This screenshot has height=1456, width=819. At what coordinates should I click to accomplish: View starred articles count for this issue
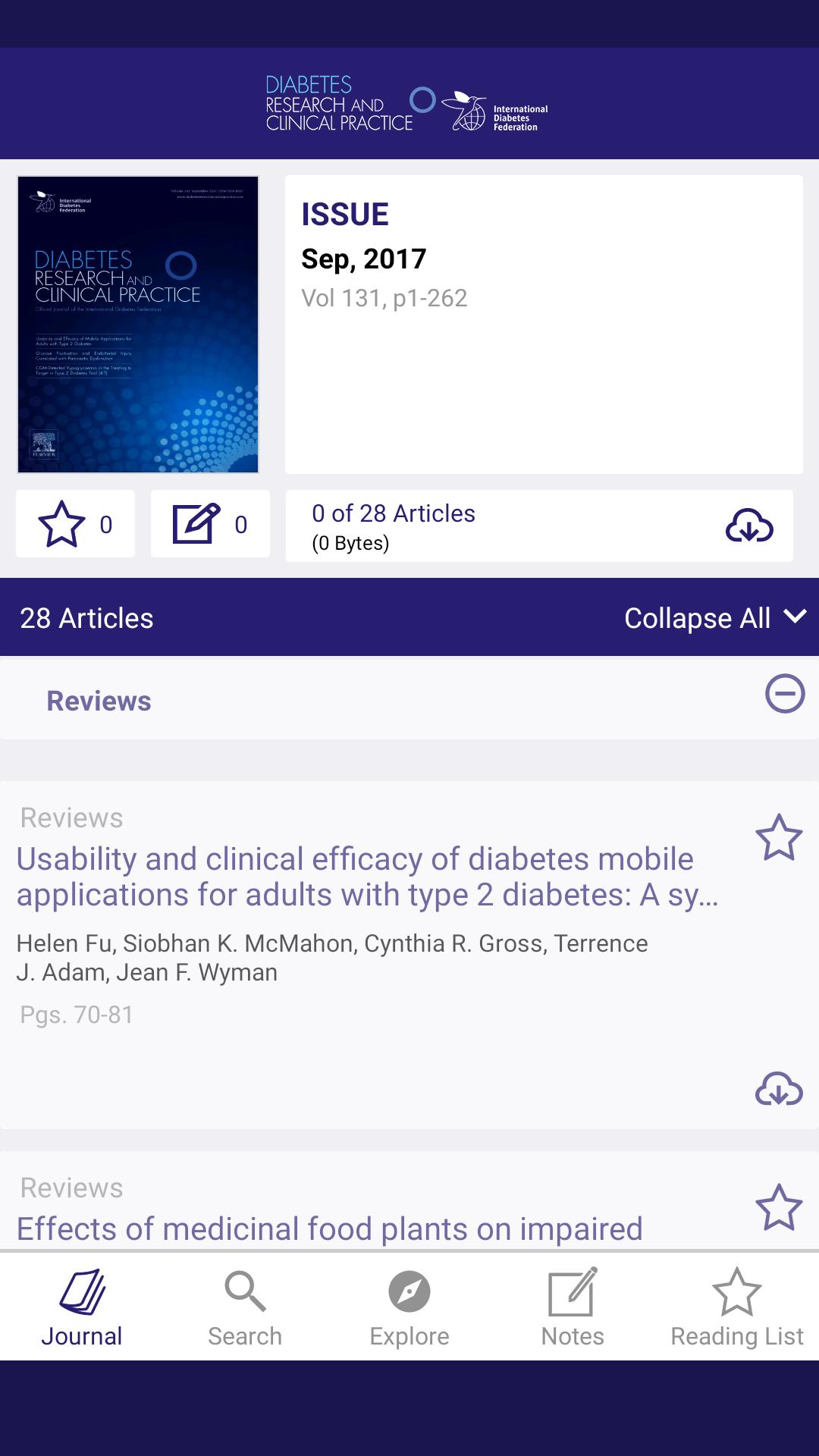(75, 524)
